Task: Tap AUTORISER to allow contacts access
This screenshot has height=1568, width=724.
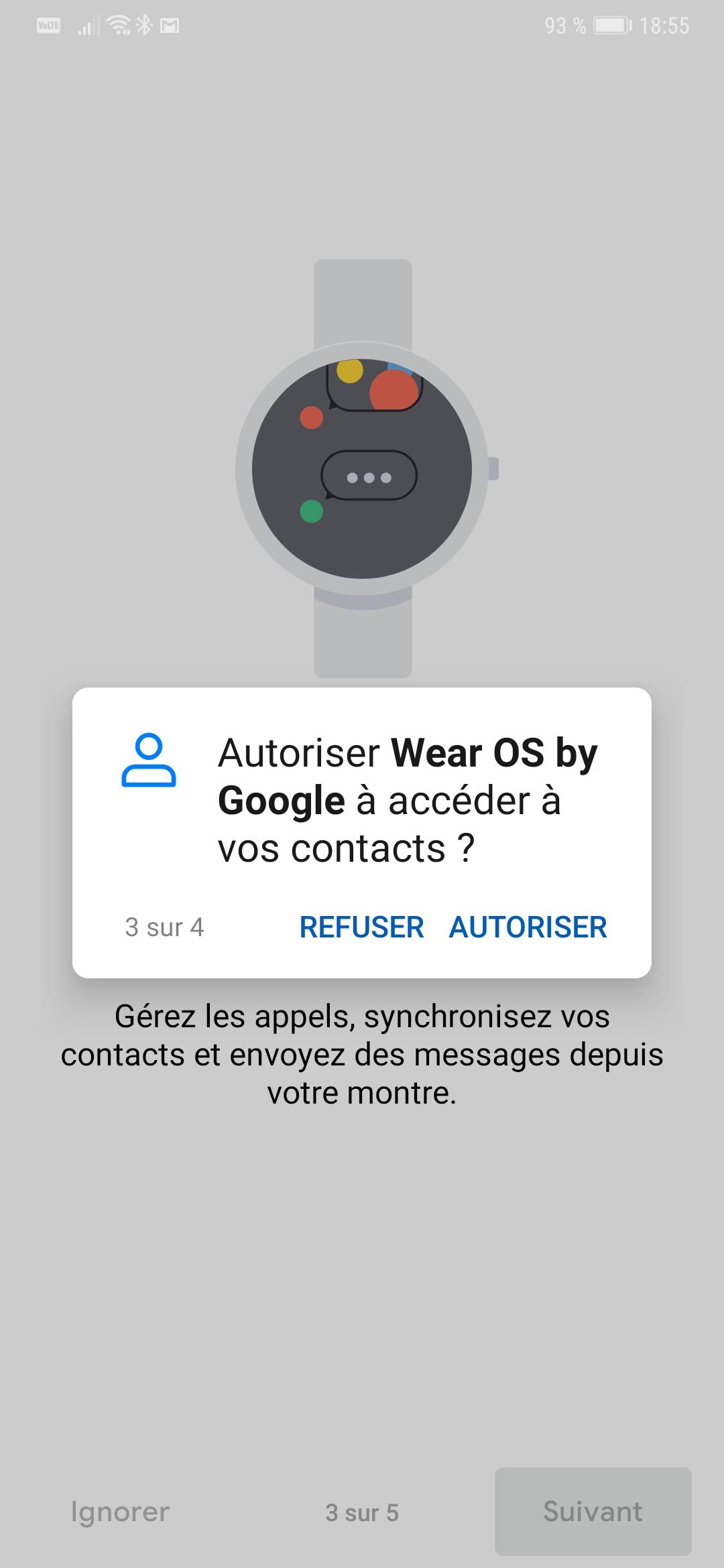Action: (x=528, y=927)
